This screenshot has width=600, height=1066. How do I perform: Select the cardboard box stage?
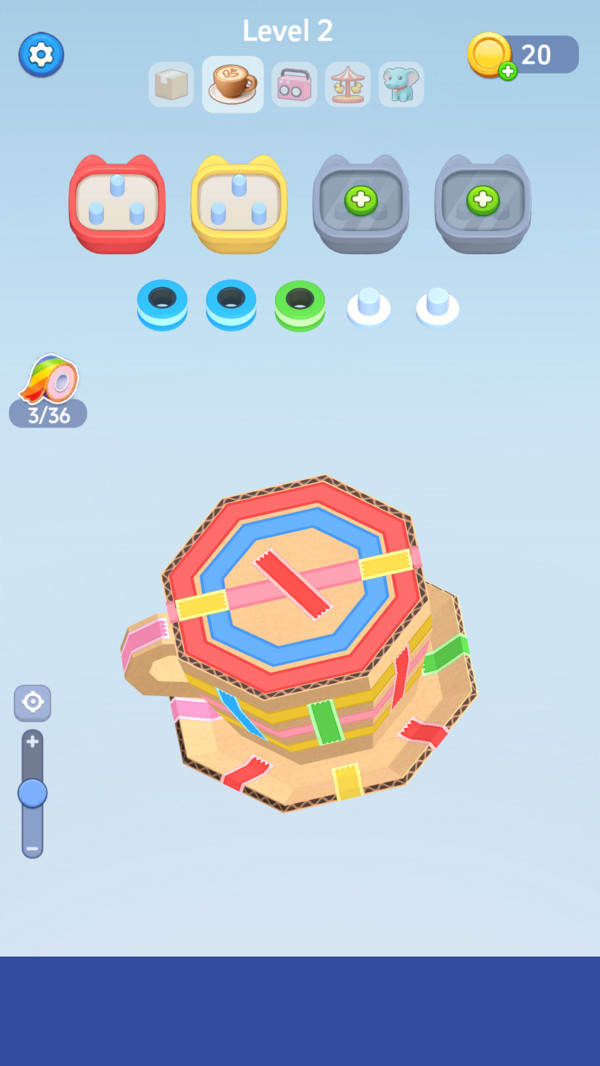coord(171,84)
